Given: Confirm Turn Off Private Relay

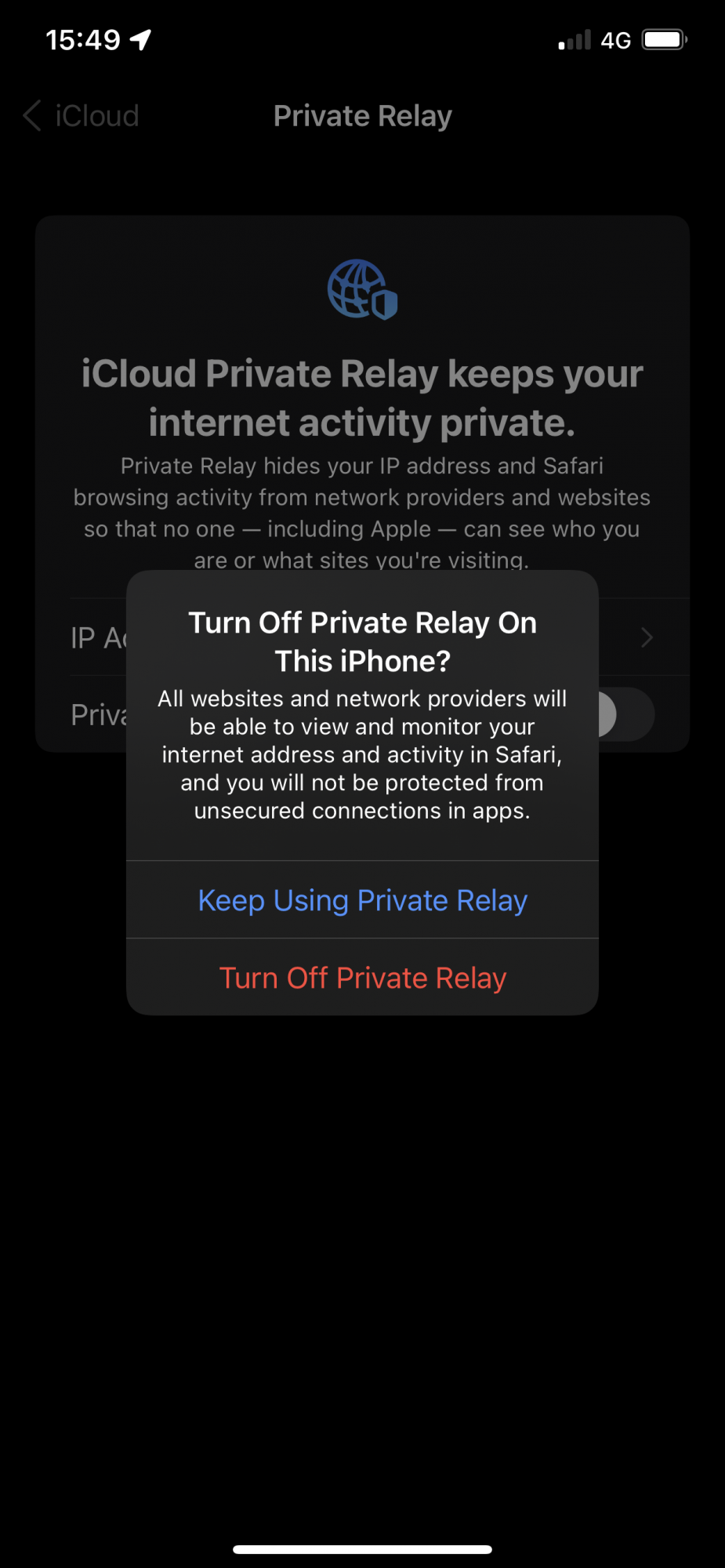Looking at the screenshot, I should [362, 978].
